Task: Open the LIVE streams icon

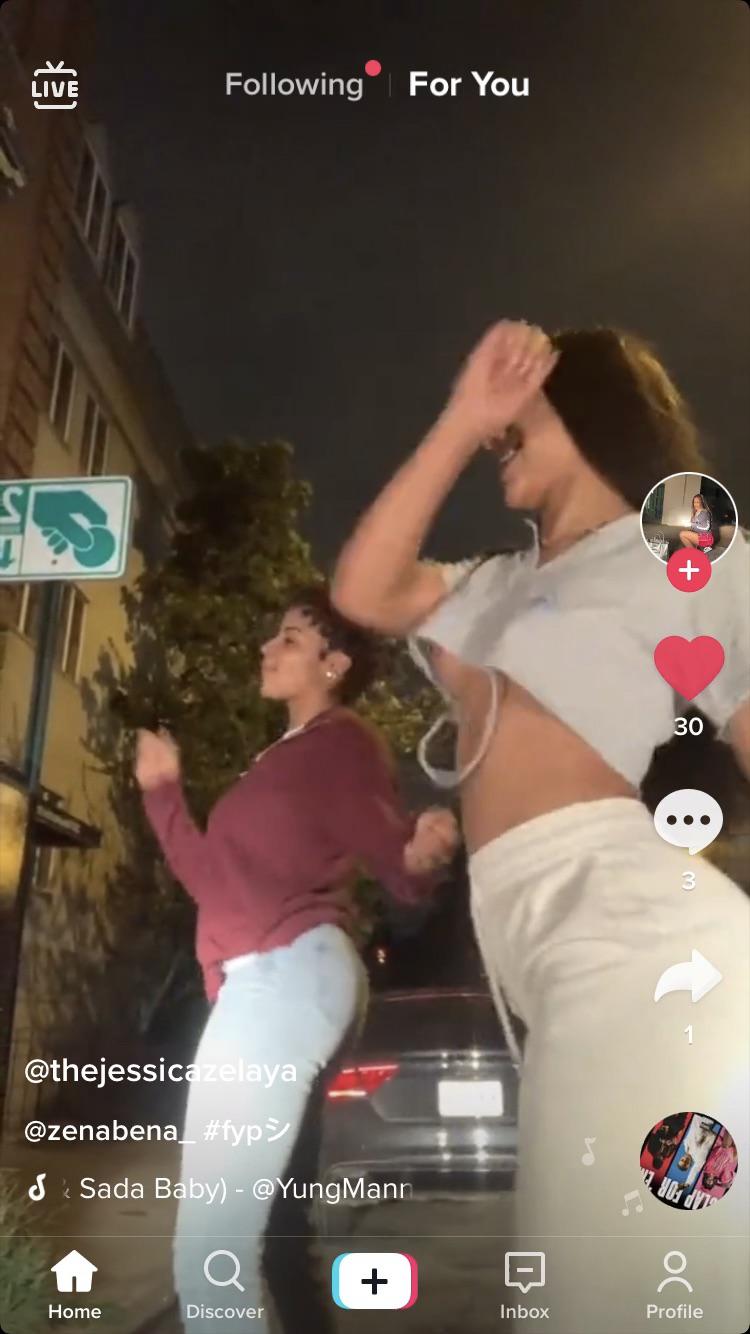Action: [x=55, y=85]
